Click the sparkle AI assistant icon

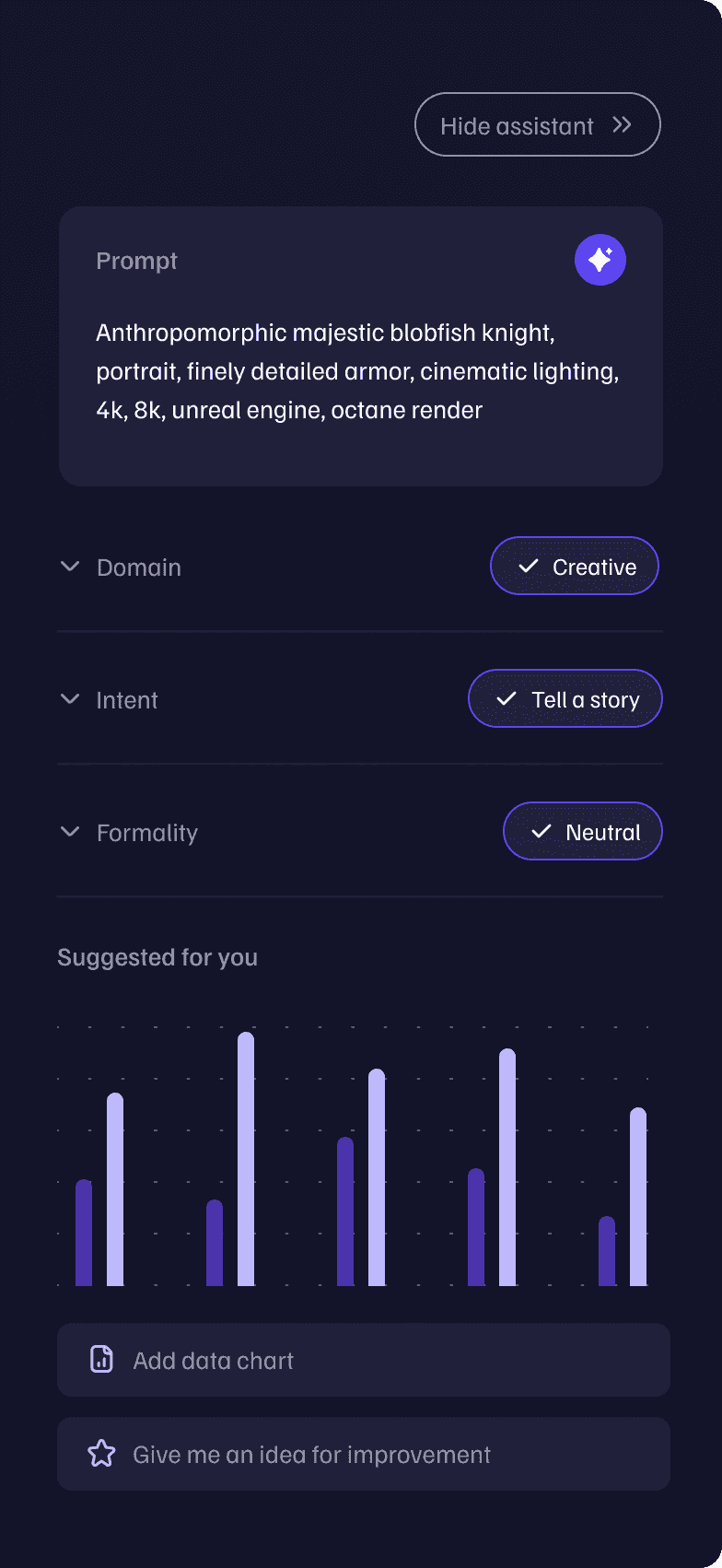[x=600, y=260]
